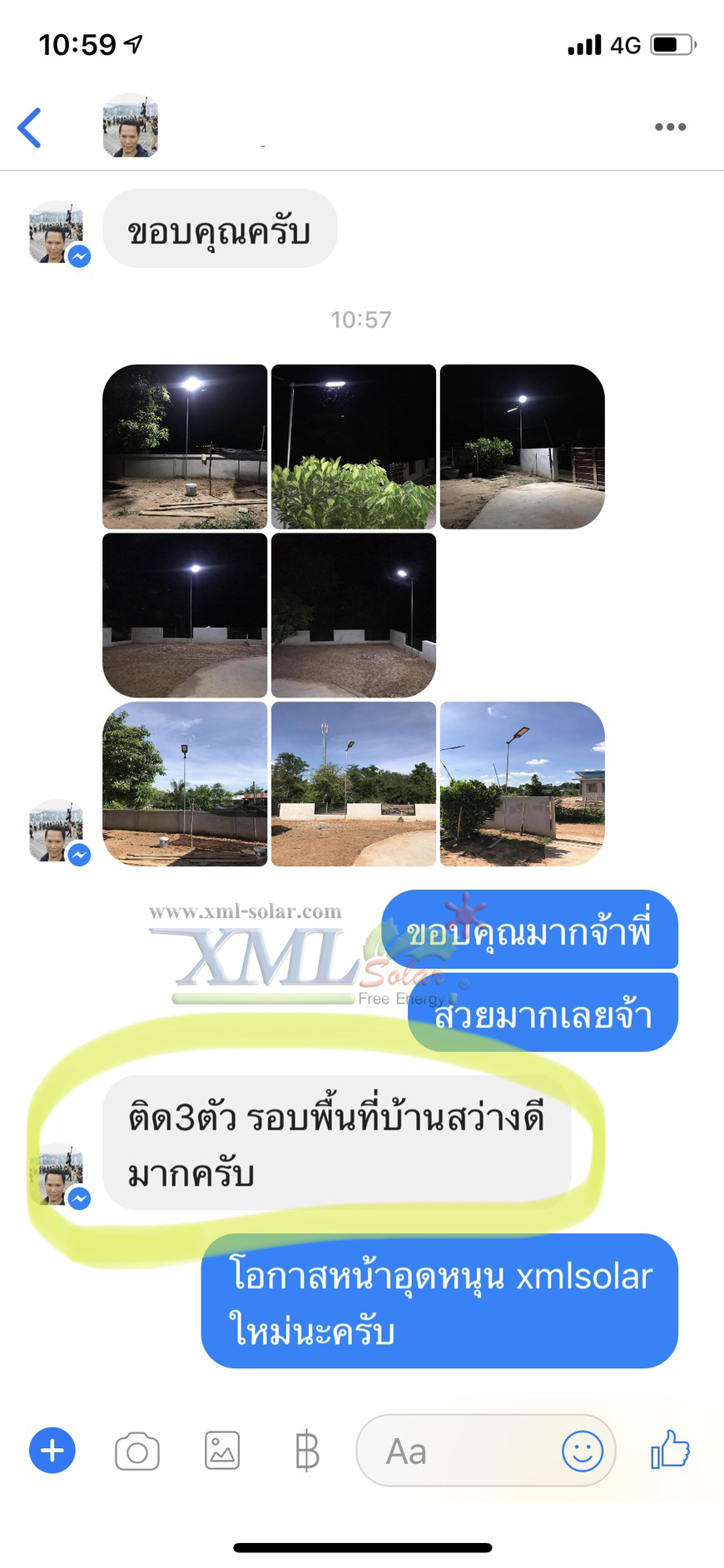Screen dimensions: 724x1568
Task: Open the night photo with green bush
Action: [353, 447]
